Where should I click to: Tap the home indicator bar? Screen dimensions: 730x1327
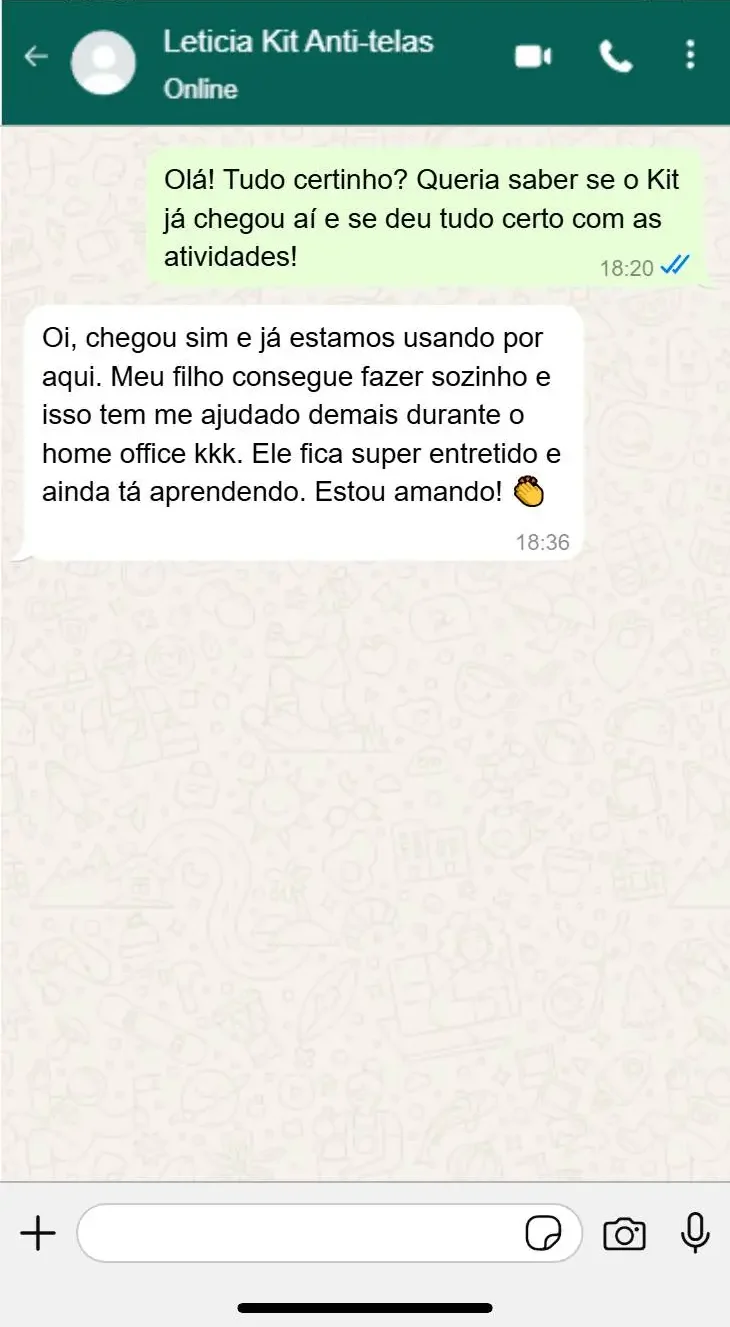[x=364, y=1304]
